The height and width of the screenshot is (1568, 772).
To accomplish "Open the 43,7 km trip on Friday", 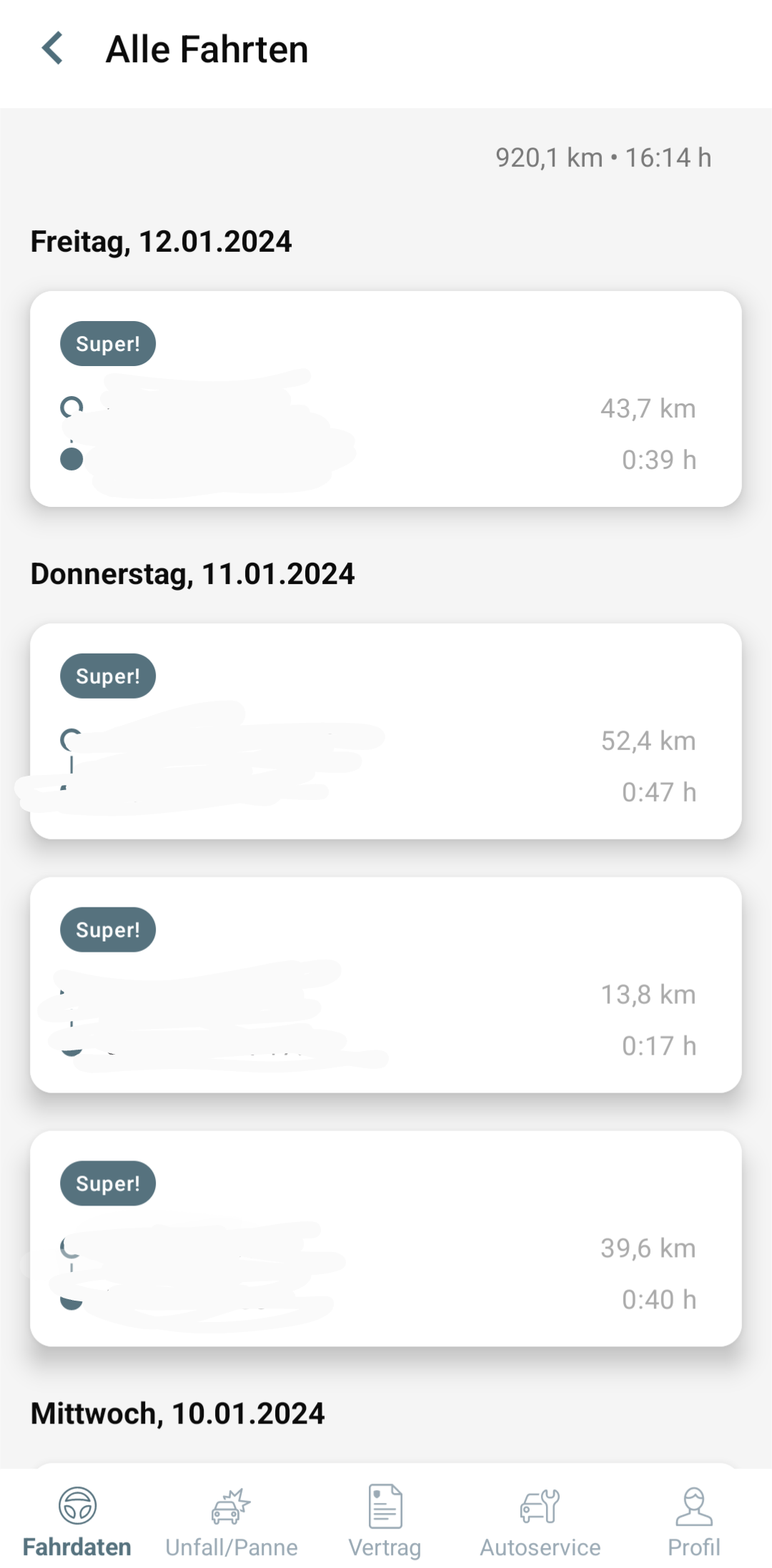I will pos(386,398).
